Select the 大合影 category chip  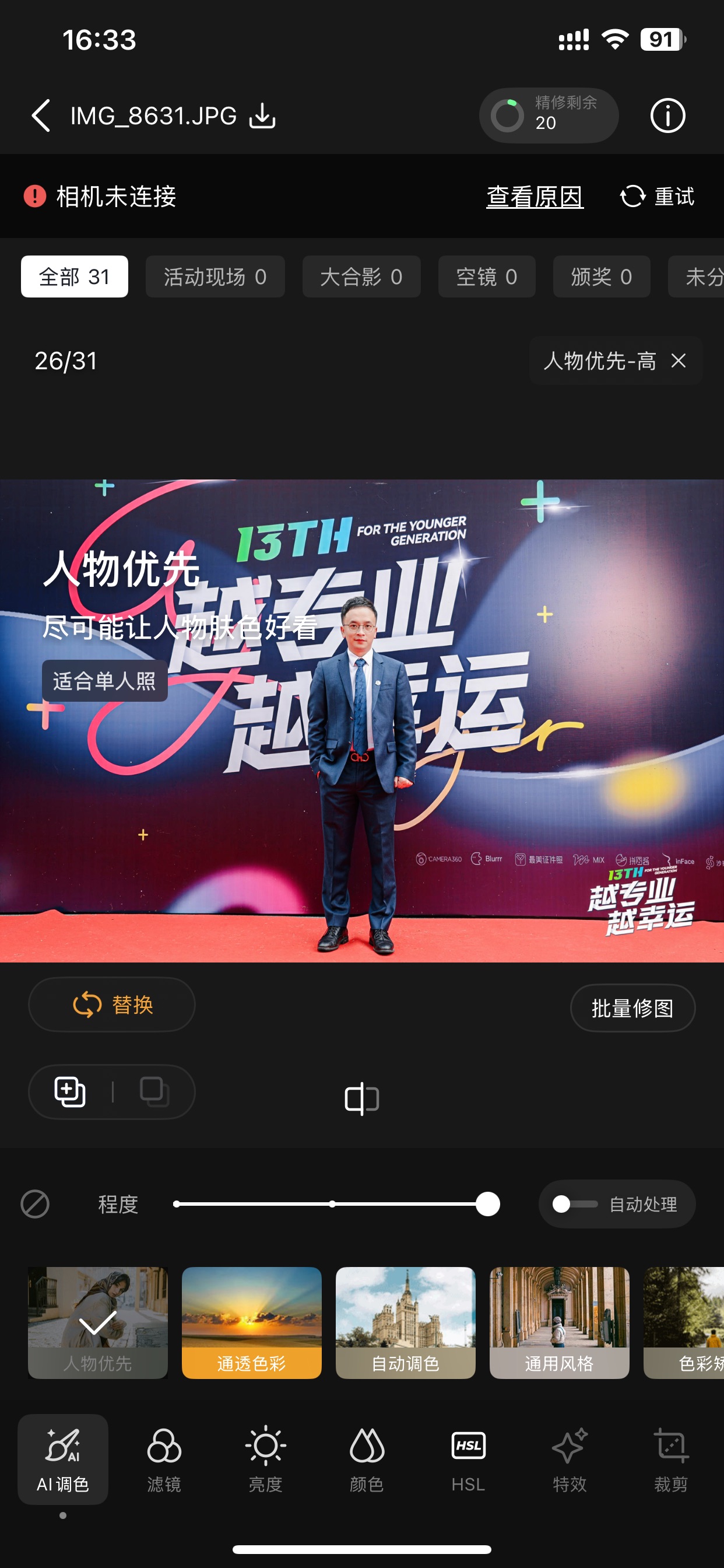point(361,277)
